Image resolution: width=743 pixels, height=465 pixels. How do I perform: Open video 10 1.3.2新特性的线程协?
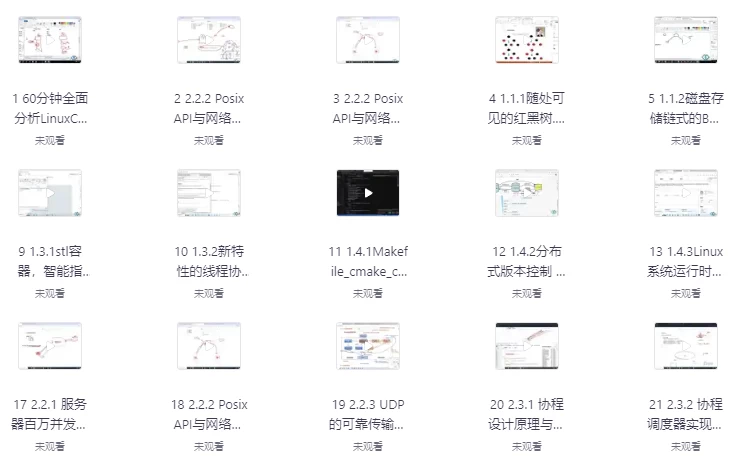point(209,194)
